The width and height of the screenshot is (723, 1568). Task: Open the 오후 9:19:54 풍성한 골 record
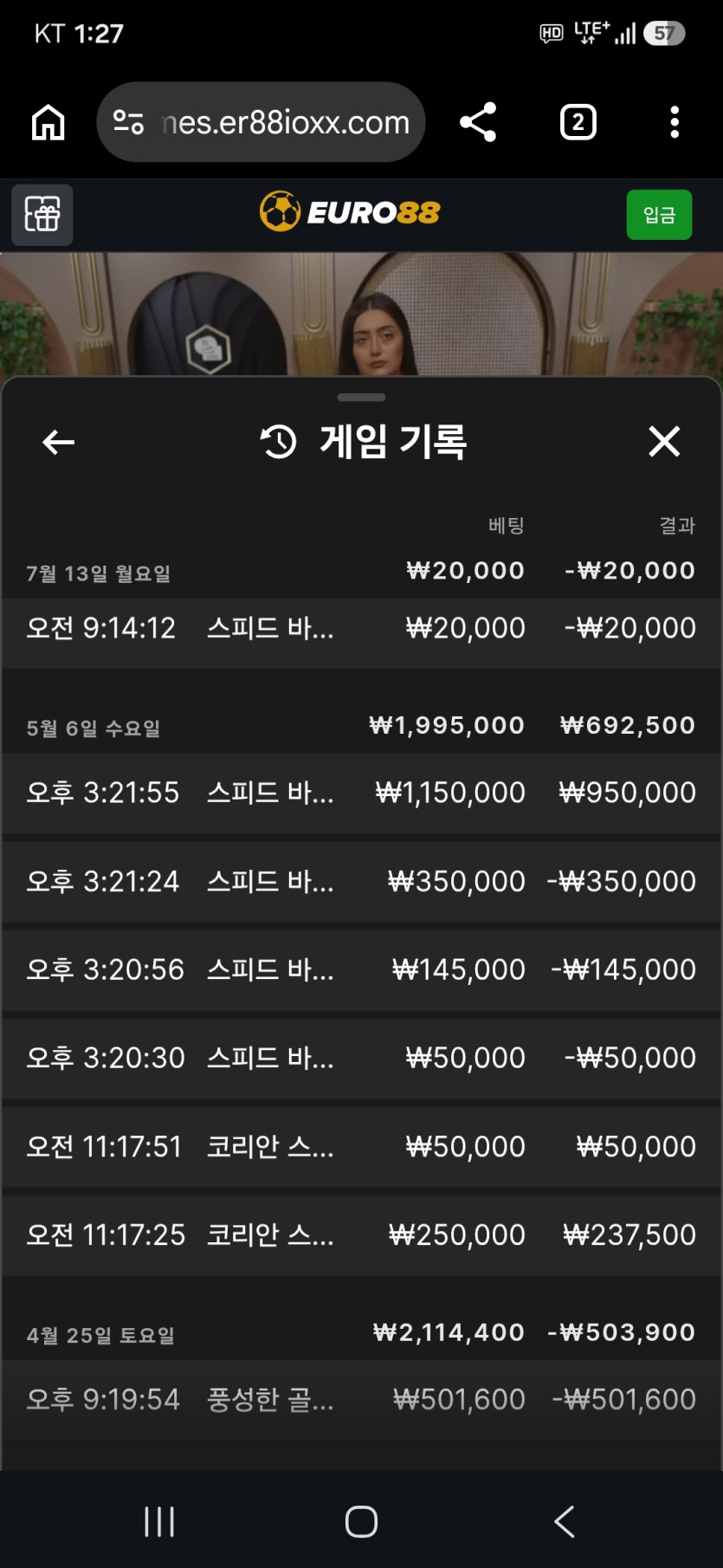tap(361, 1400)
